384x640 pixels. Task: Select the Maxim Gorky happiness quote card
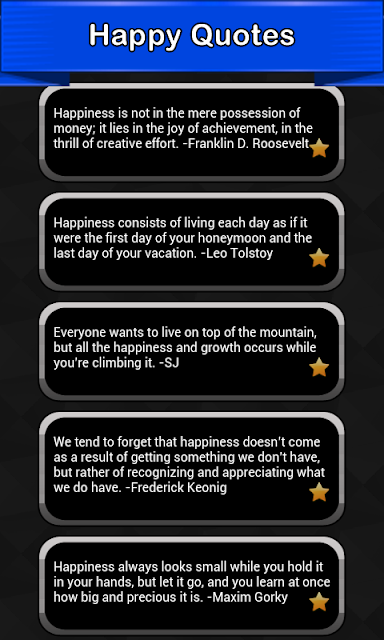192,585
